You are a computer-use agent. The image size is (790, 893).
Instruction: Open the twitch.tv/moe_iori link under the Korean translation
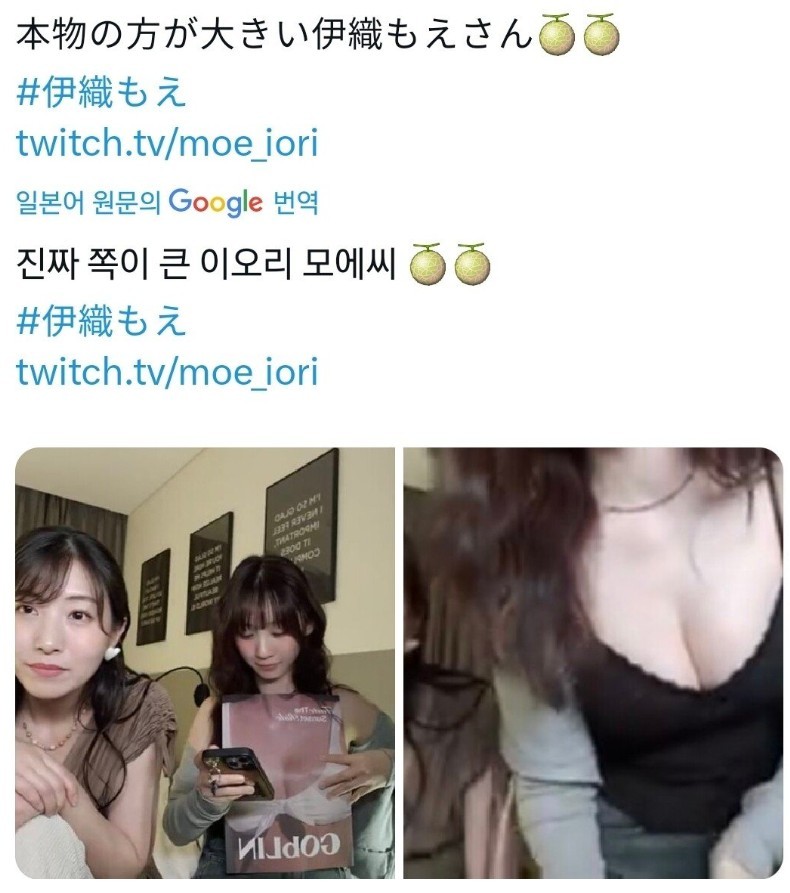click(x=167, y=372)
